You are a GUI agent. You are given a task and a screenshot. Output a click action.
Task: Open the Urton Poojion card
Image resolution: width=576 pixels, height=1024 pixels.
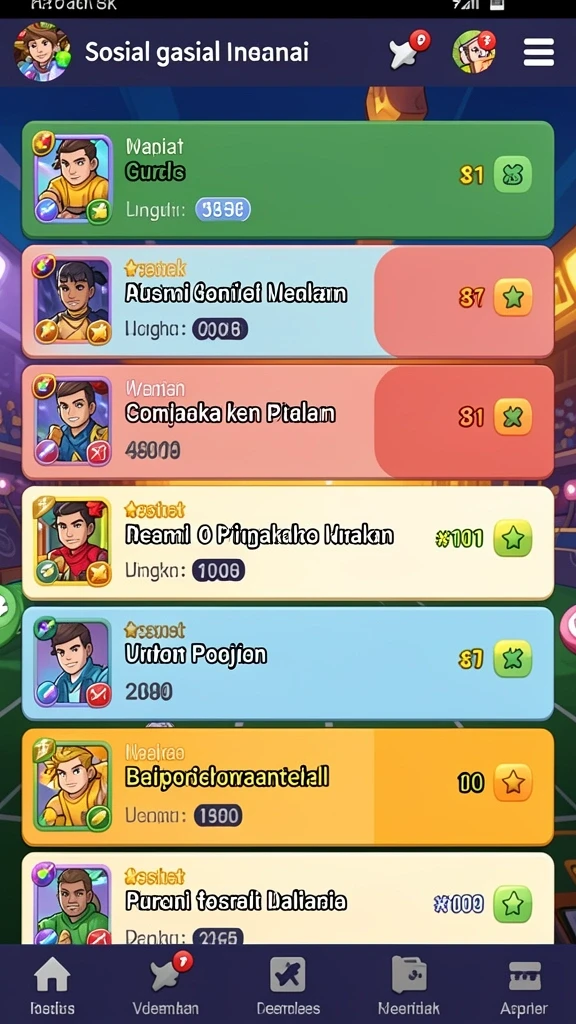point(288,663)
